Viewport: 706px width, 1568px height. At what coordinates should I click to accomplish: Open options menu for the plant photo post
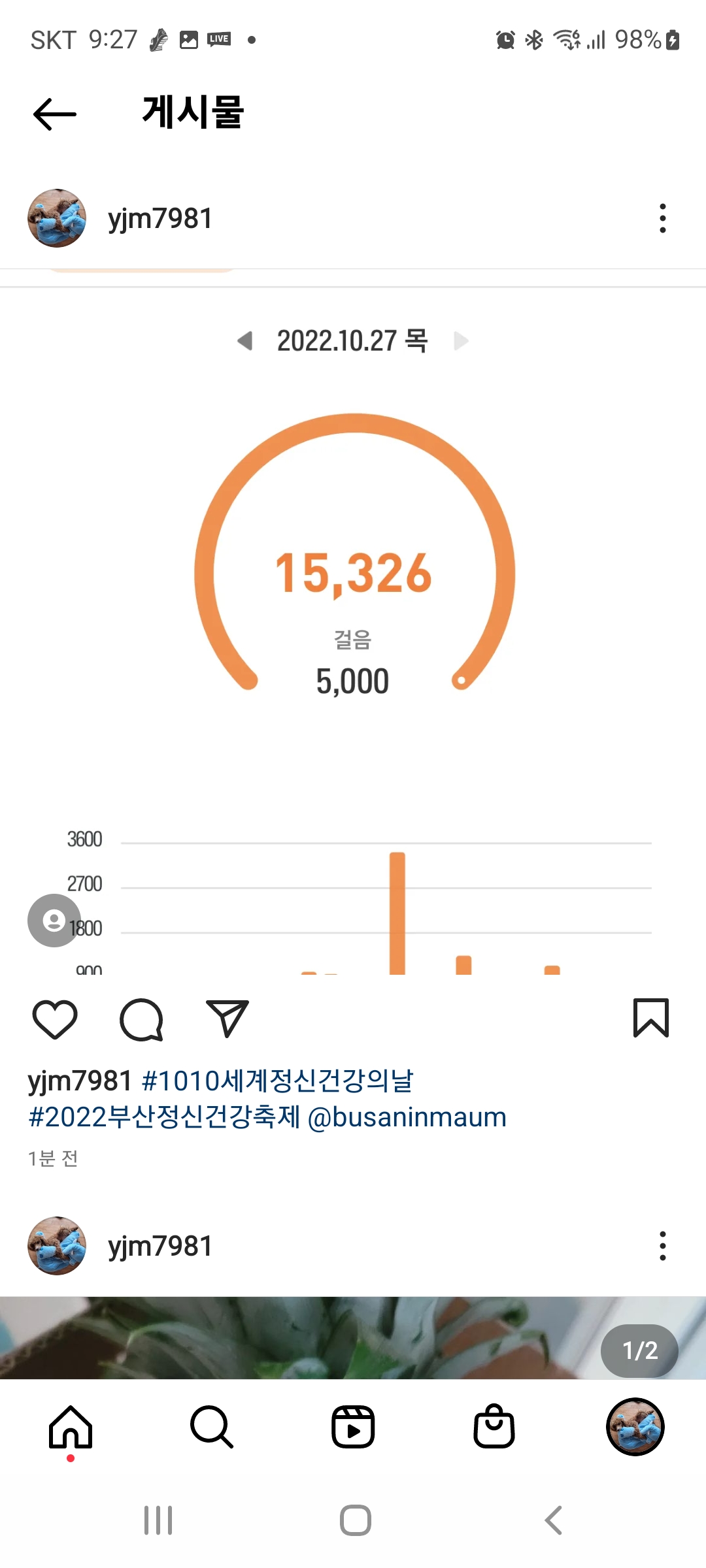pyautogui.click(x=662, y=1246)
